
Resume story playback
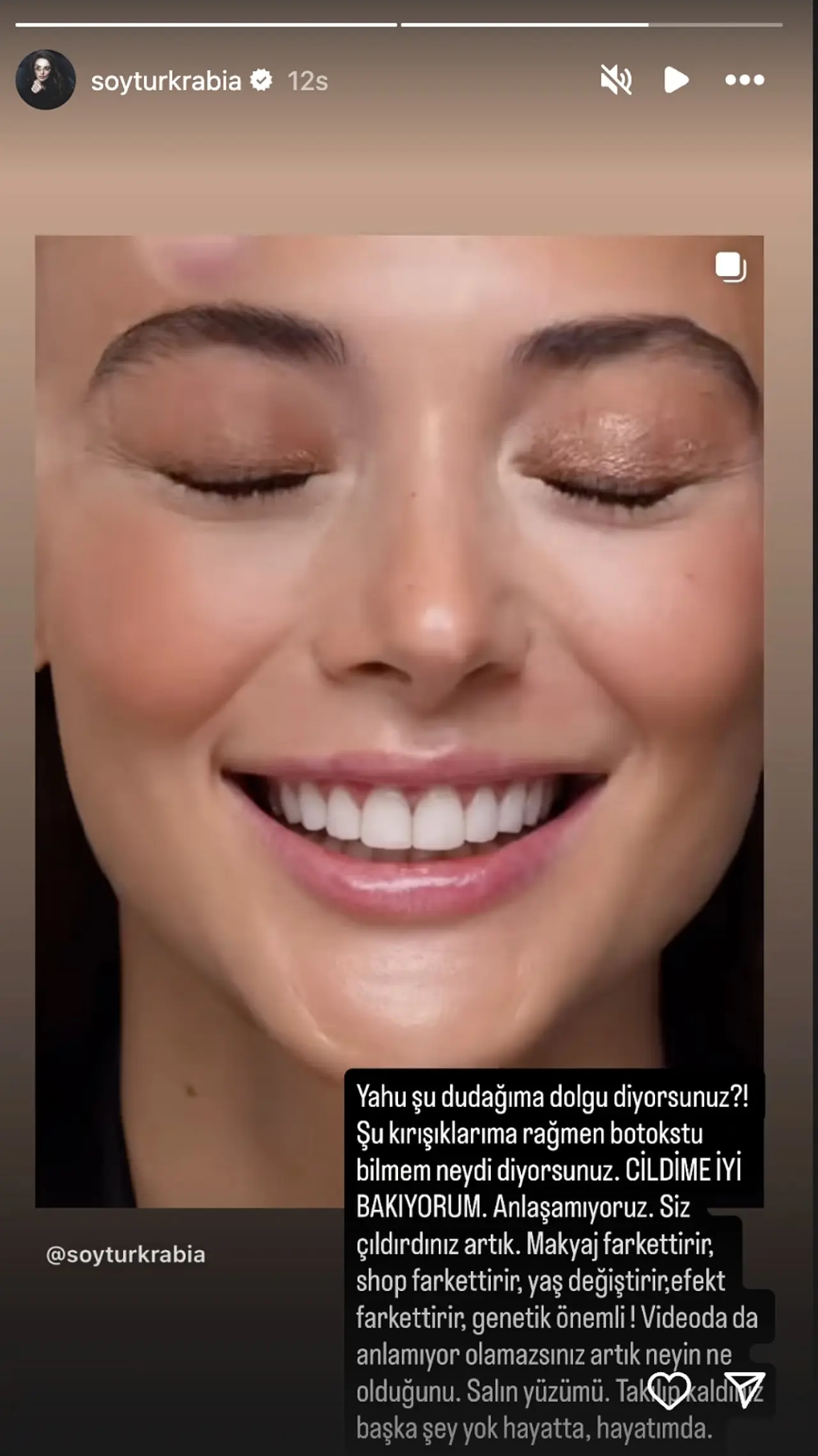(x=675, y=81)
